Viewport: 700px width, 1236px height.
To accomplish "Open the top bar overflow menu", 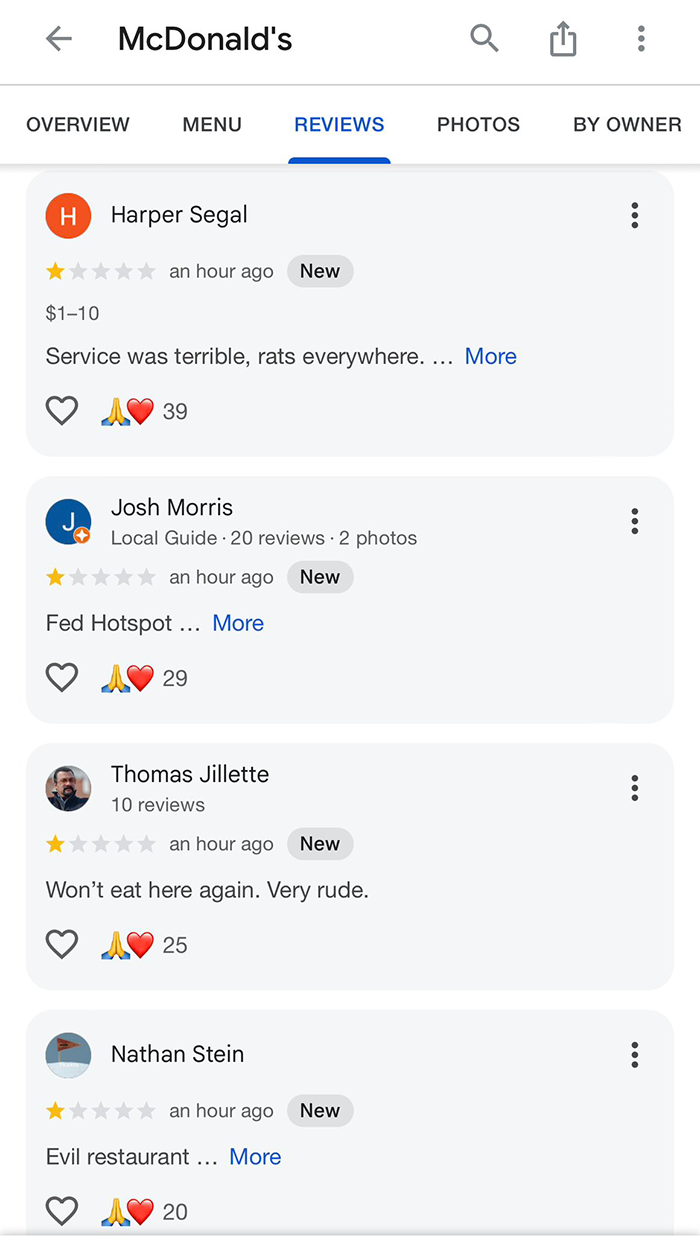I will pos(641,39).
